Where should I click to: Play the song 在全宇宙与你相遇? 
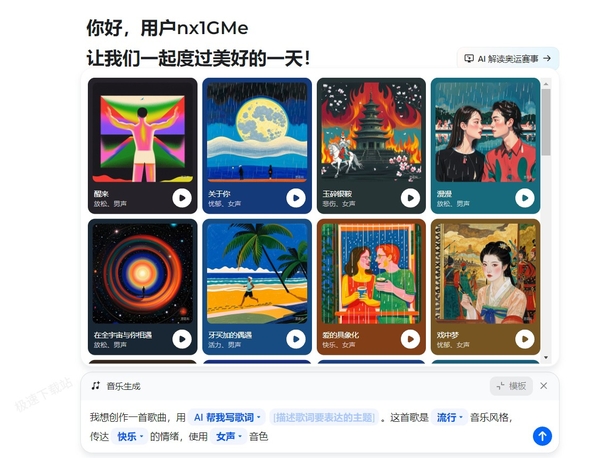pyautogui.click(x=181, y=339)
